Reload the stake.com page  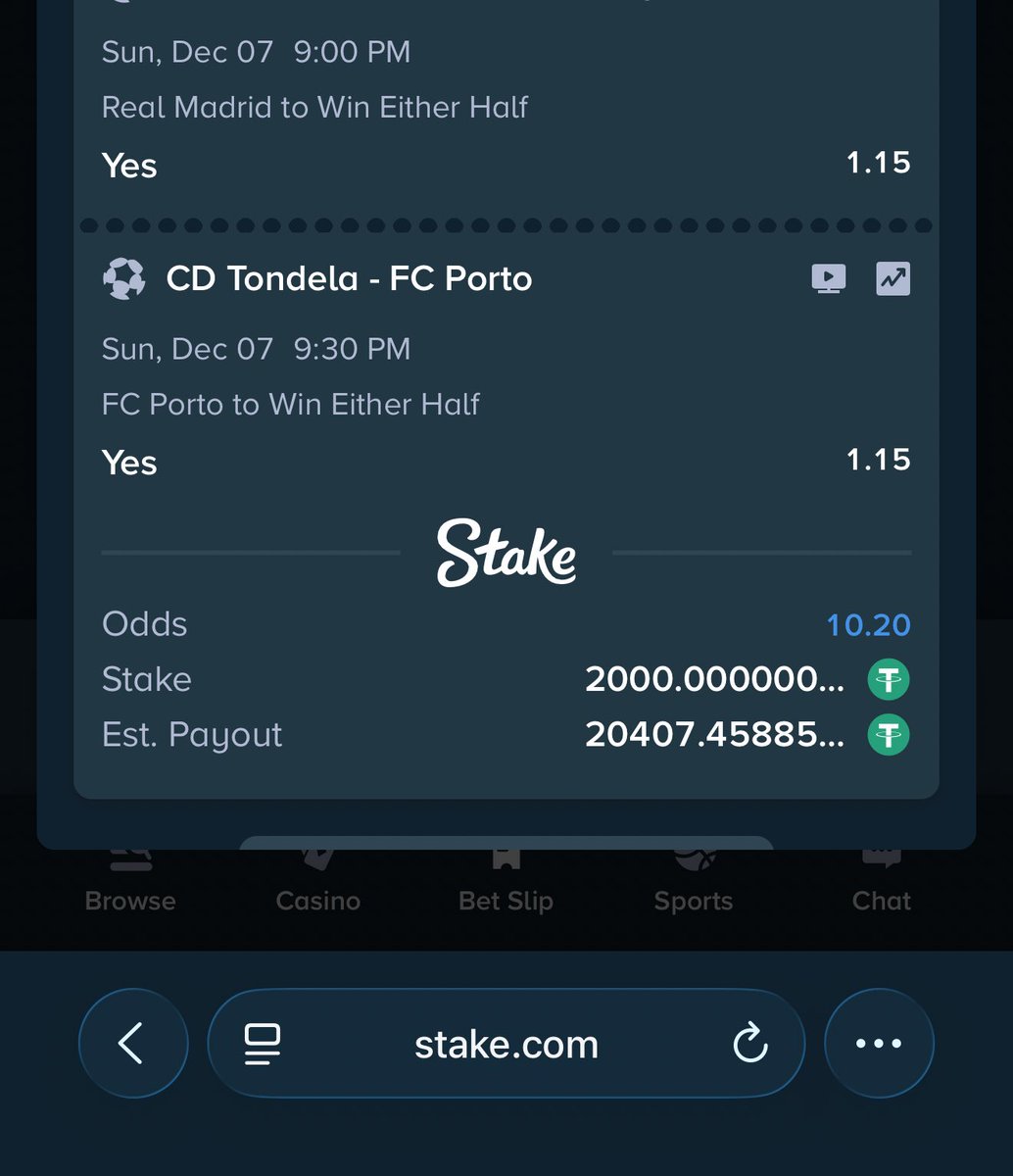749,1043
